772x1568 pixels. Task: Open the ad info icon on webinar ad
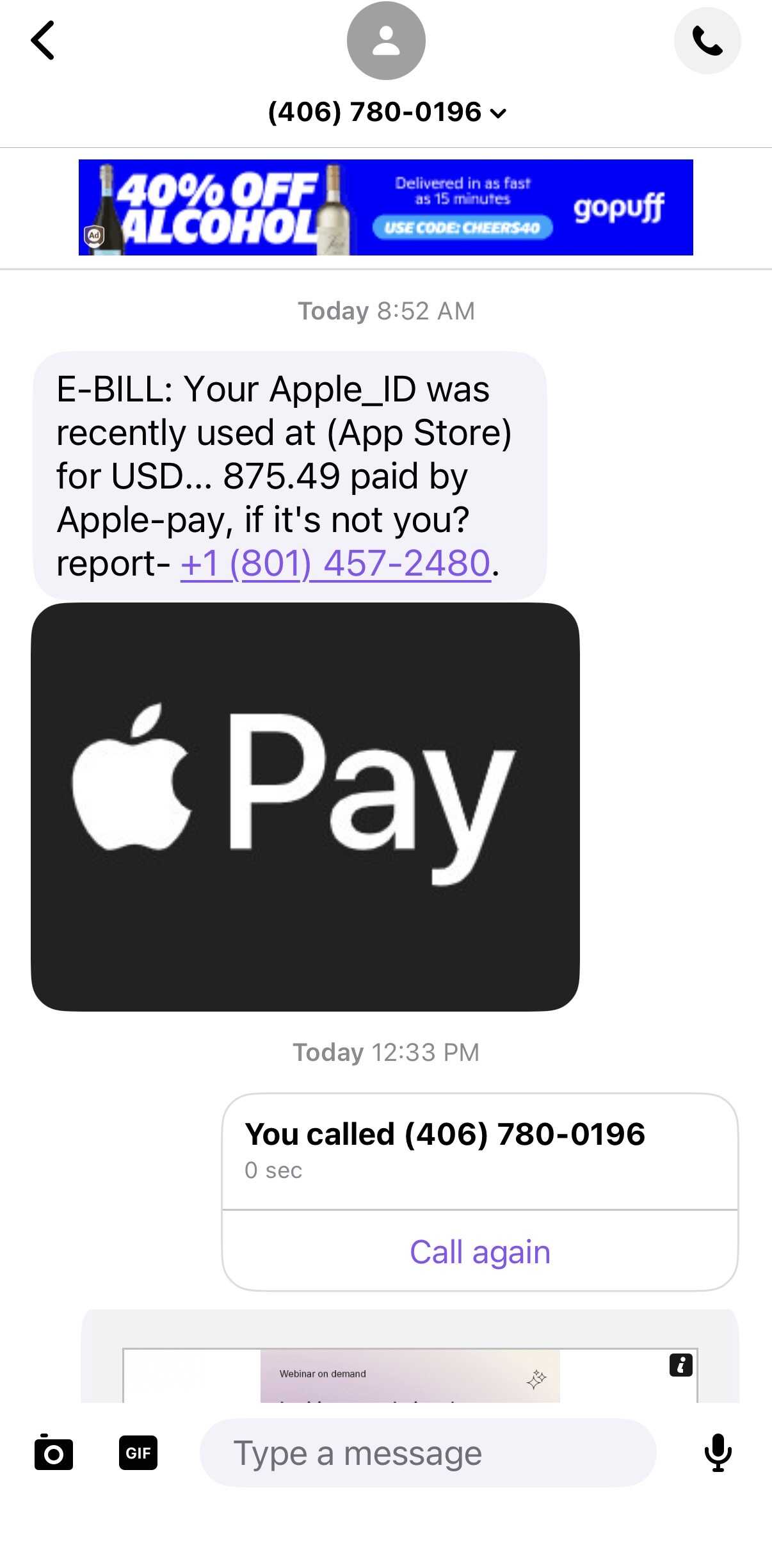click(x=681, y=1365)
